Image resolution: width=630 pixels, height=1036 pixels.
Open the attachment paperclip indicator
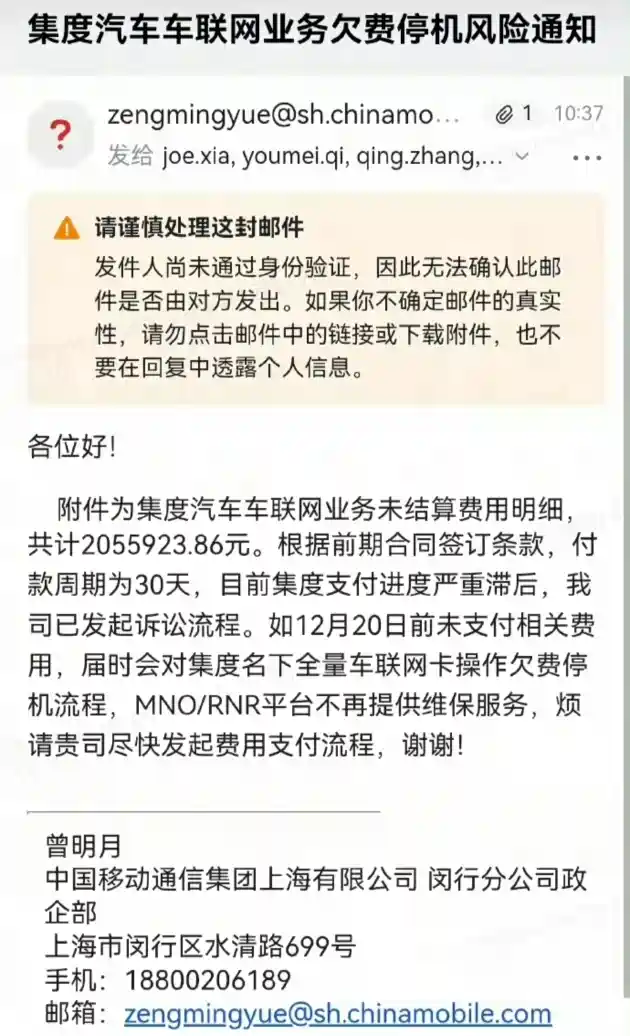click(513, 114)
